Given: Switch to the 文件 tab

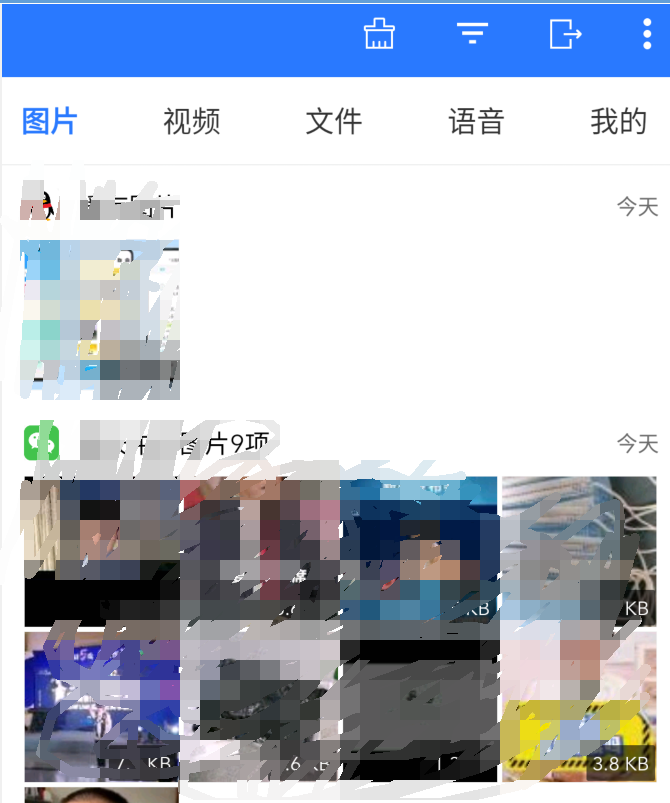Looking at the screenshot, I should click(x=333, y=122).
